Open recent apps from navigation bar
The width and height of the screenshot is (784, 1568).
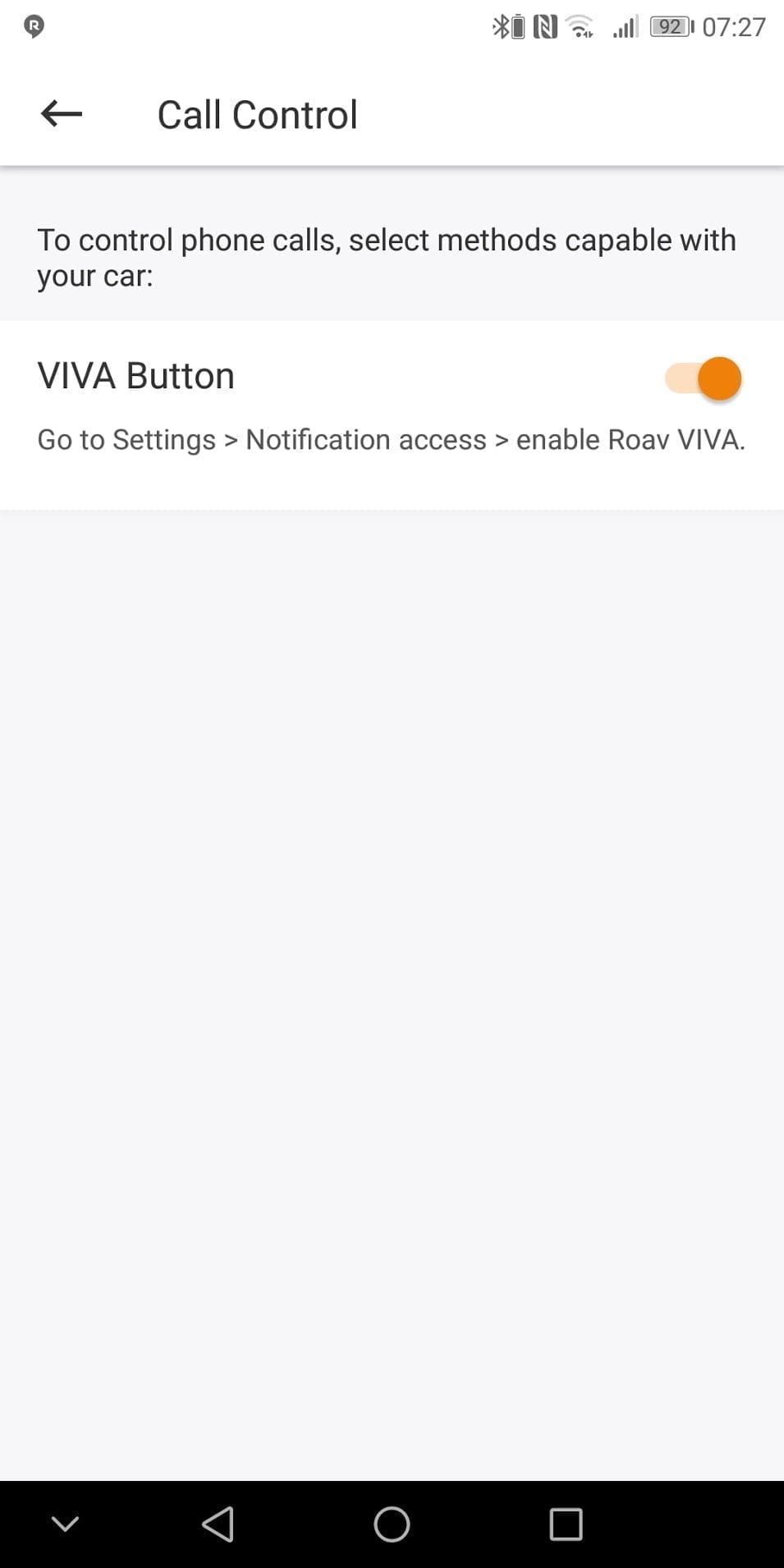[566, 1524]
